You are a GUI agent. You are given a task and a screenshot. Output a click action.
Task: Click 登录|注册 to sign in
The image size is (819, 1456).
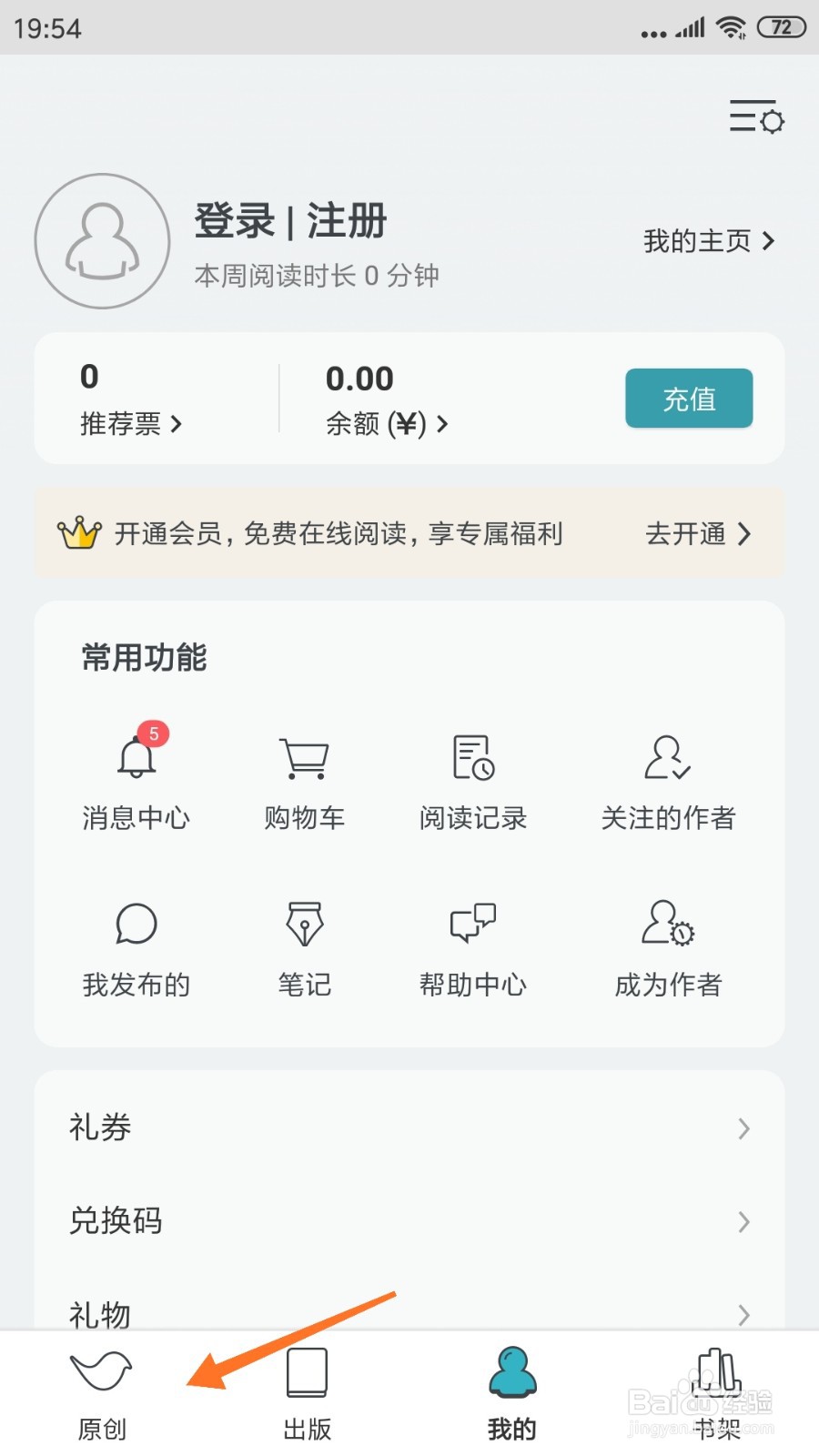(x=289, y=220)
